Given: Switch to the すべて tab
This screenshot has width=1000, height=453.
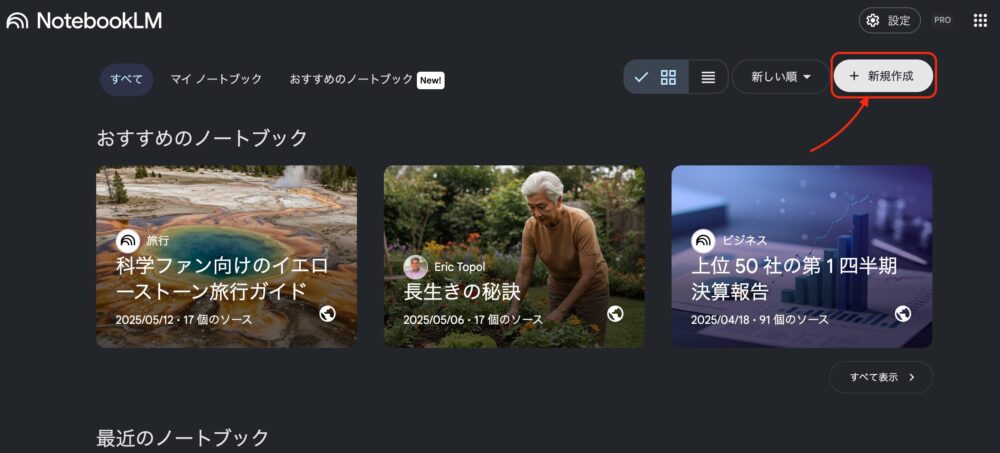Looking at the screenshot, I should [x=126, y=79].
